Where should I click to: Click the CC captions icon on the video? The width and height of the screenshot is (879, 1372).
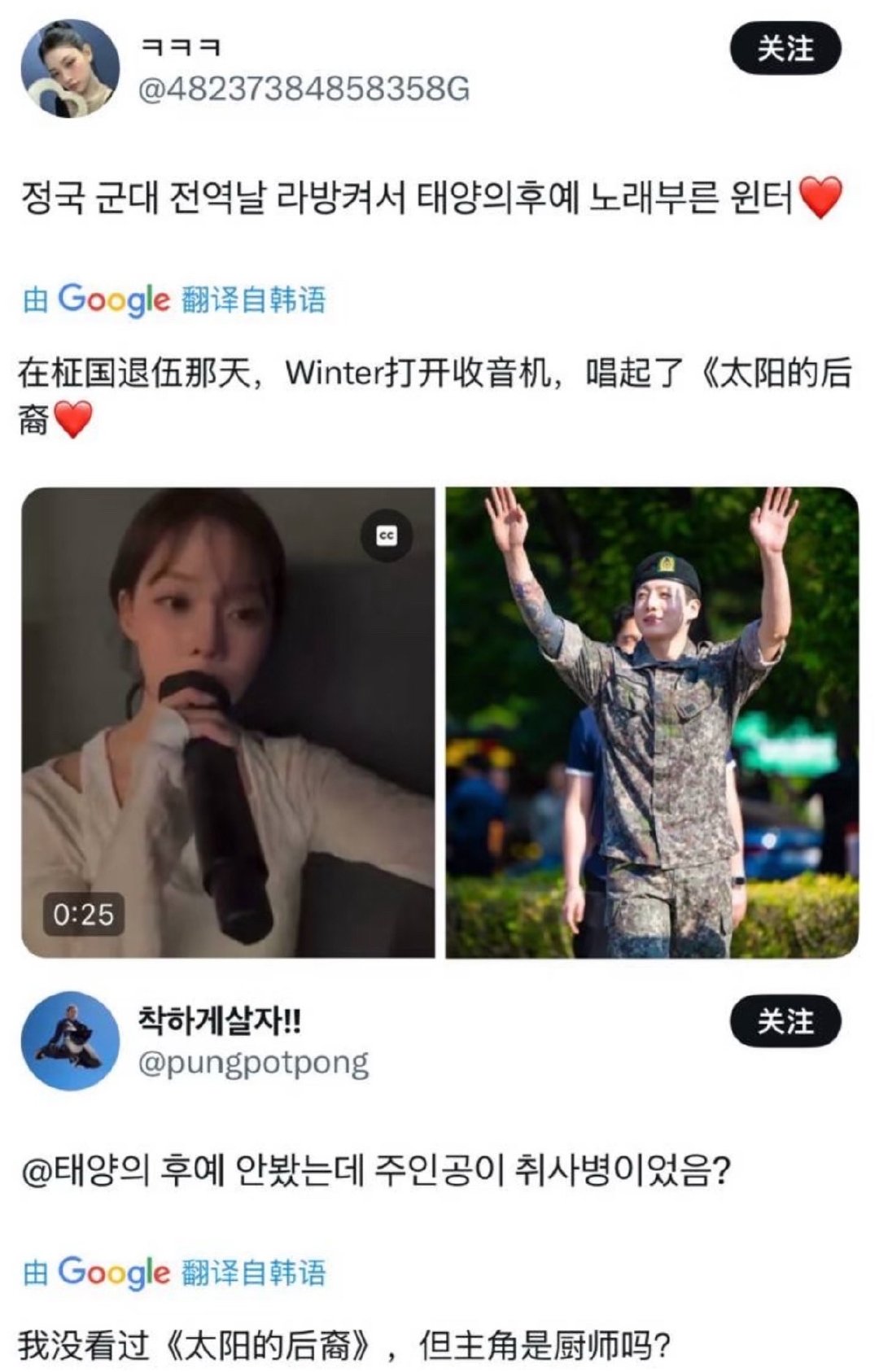pos(385,535)
